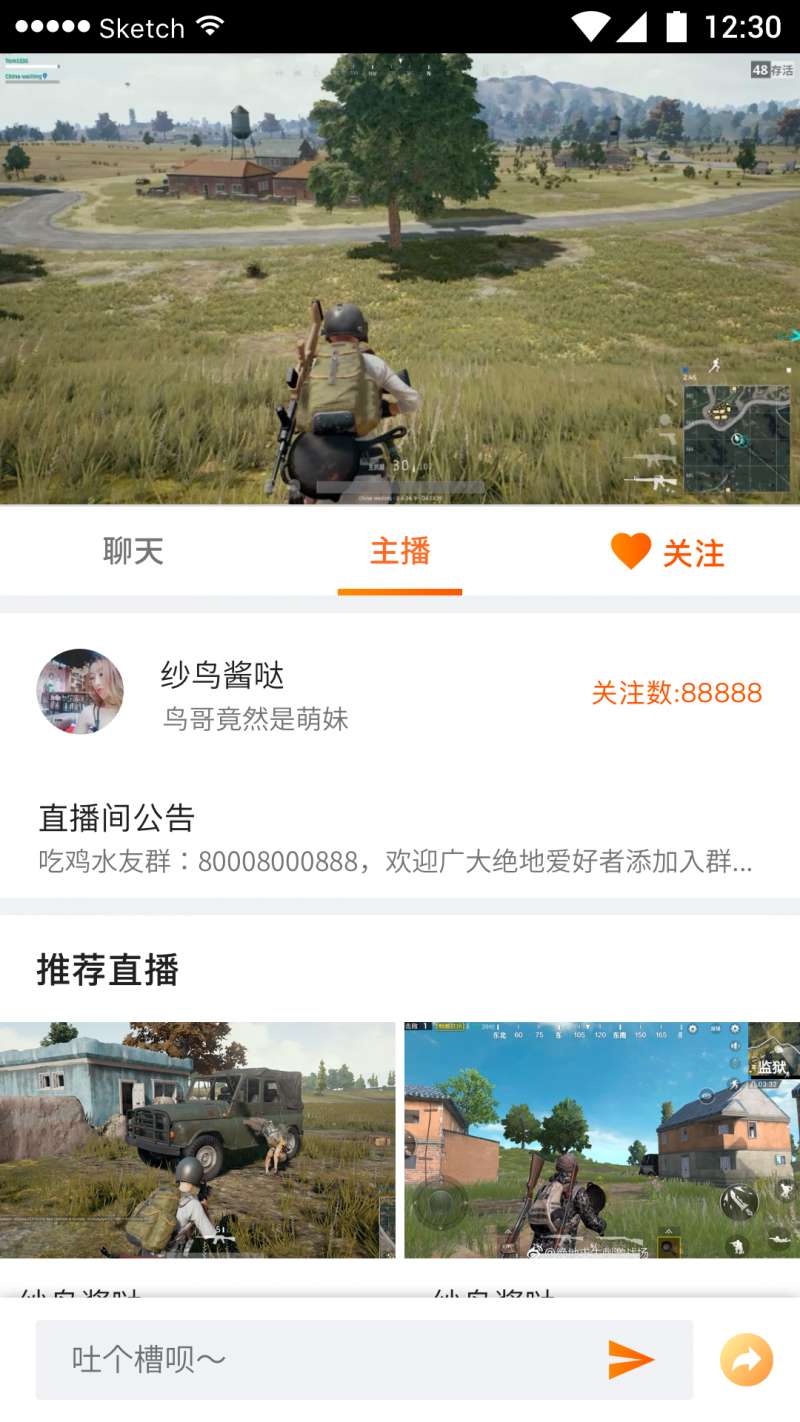800x1422 pixels.
Task: Select the 主播 tab
Action: click(x=400, y=551)
